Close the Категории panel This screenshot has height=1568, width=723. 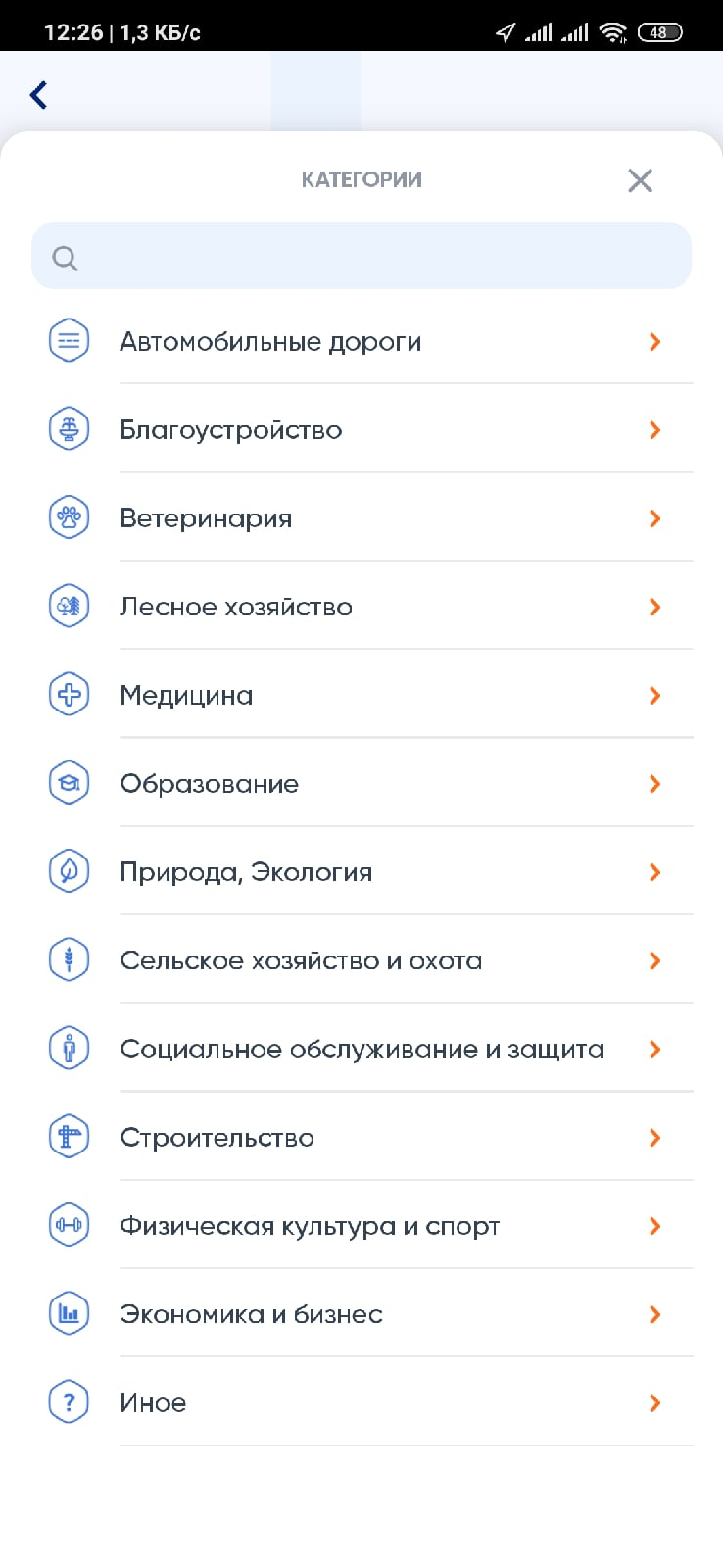click(x=640, y=180)
